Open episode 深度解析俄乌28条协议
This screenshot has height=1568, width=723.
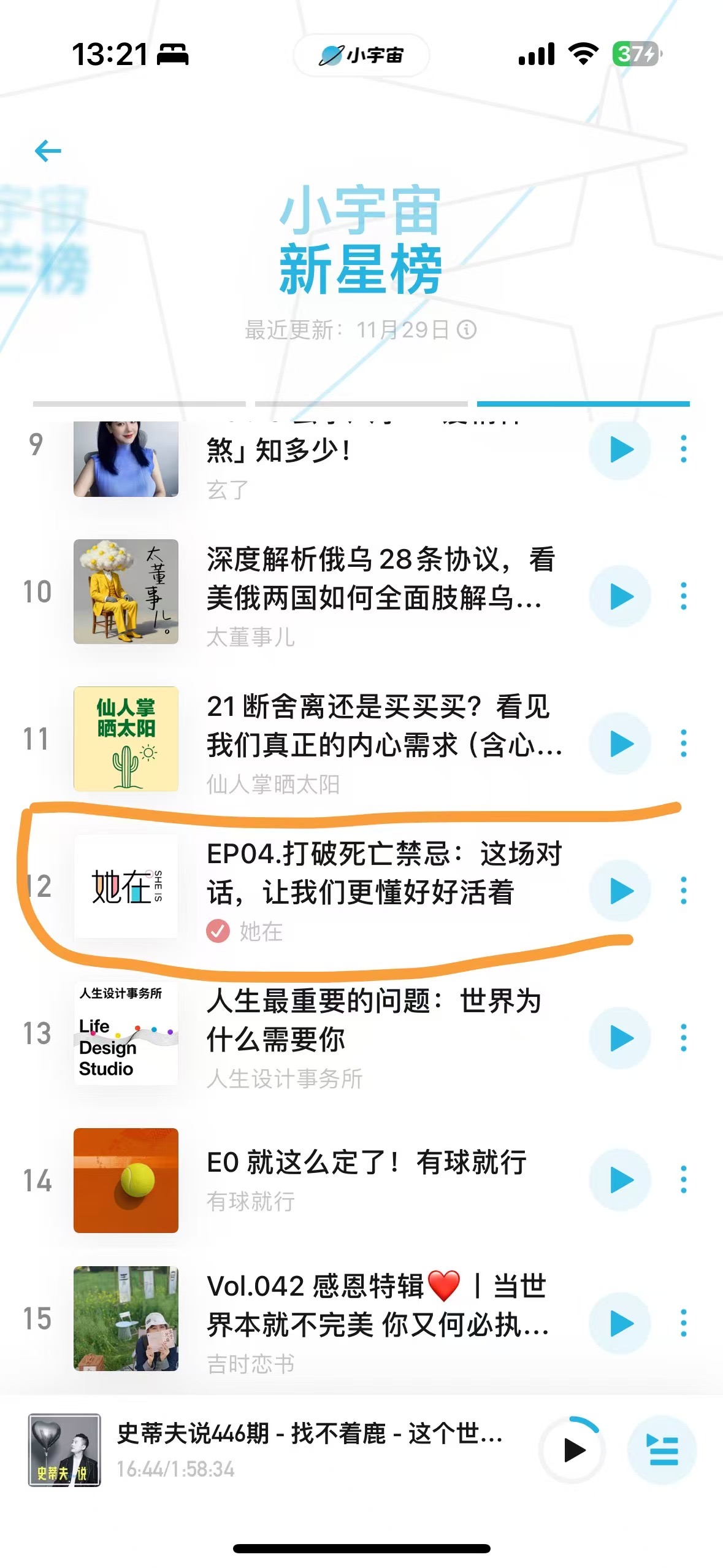click(380, 578)
